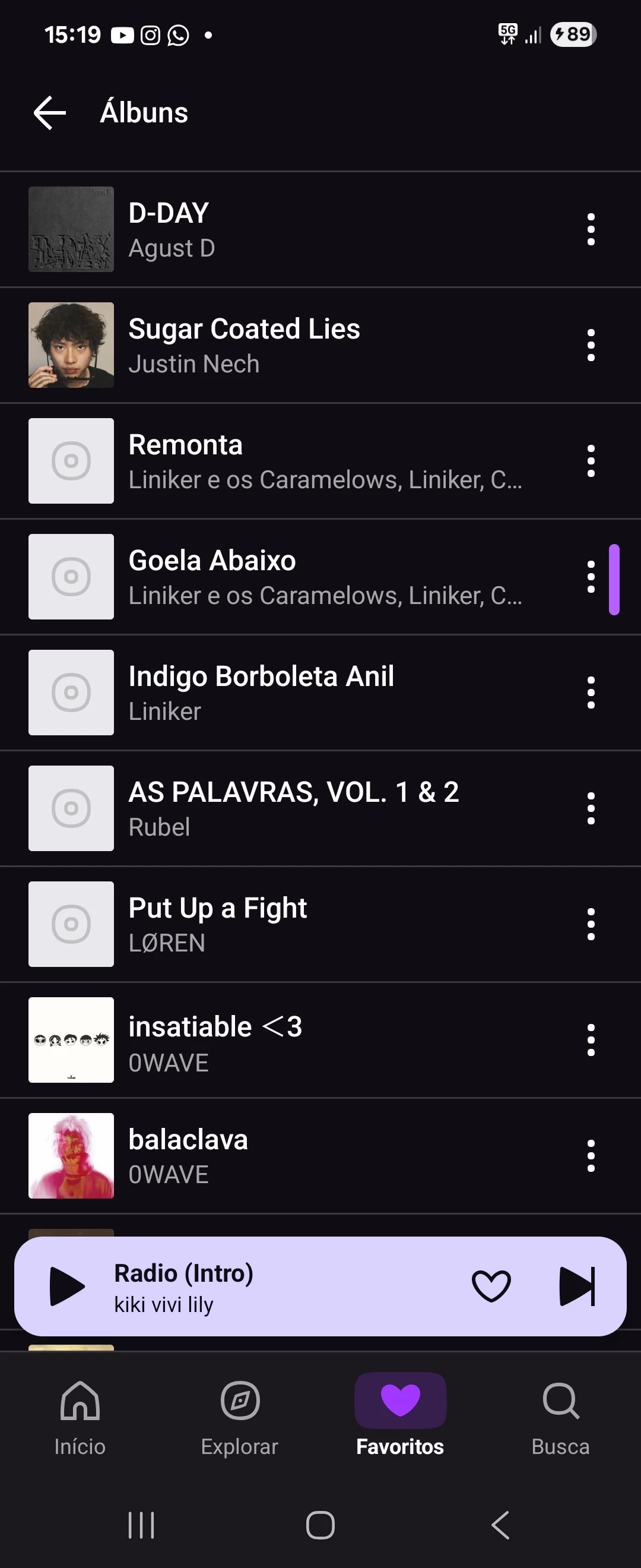The width and height of the screenshot is (641, 1568).
Task: Skip to the next track
Action: tap(576, 1286)
